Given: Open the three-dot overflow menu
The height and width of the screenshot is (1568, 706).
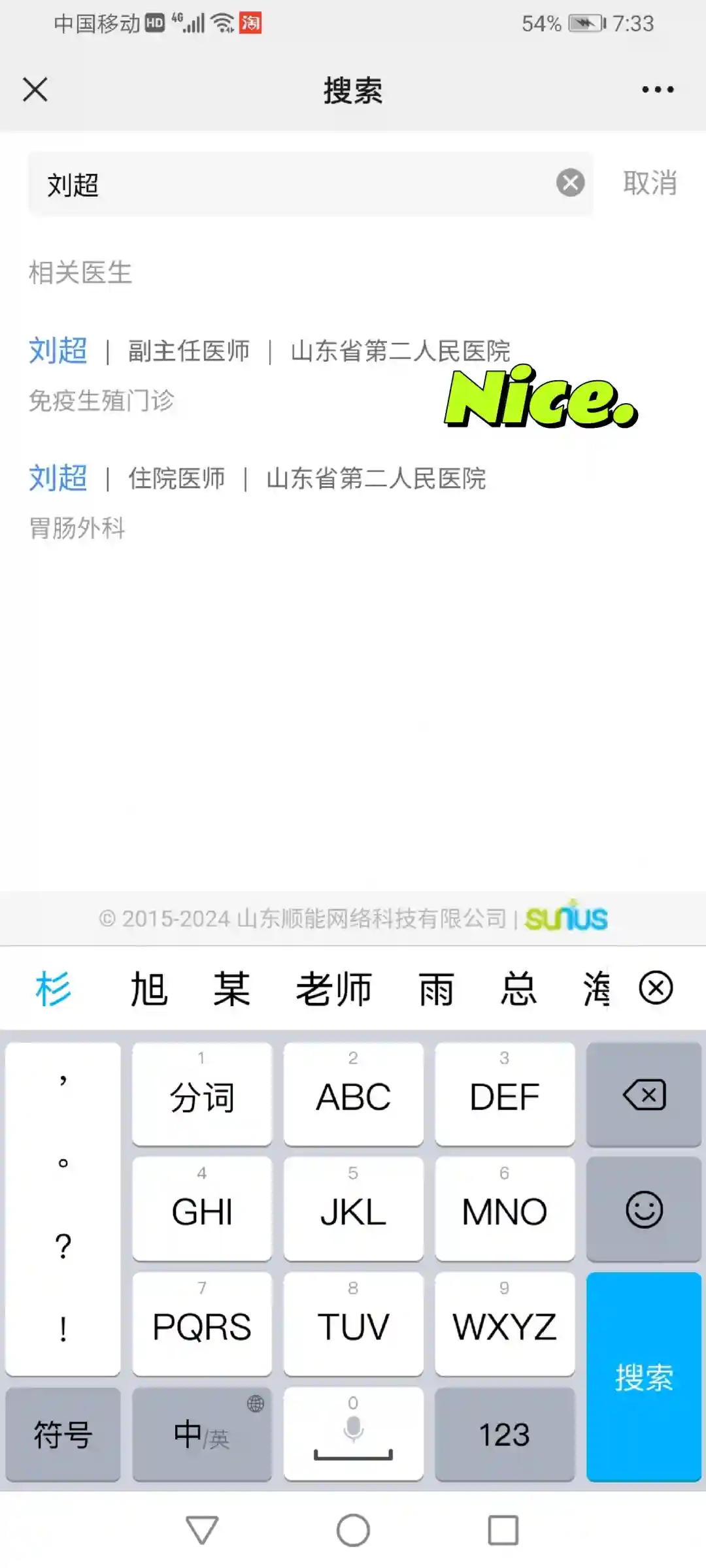Looking at the screenshot, I should tap(657, 90).
